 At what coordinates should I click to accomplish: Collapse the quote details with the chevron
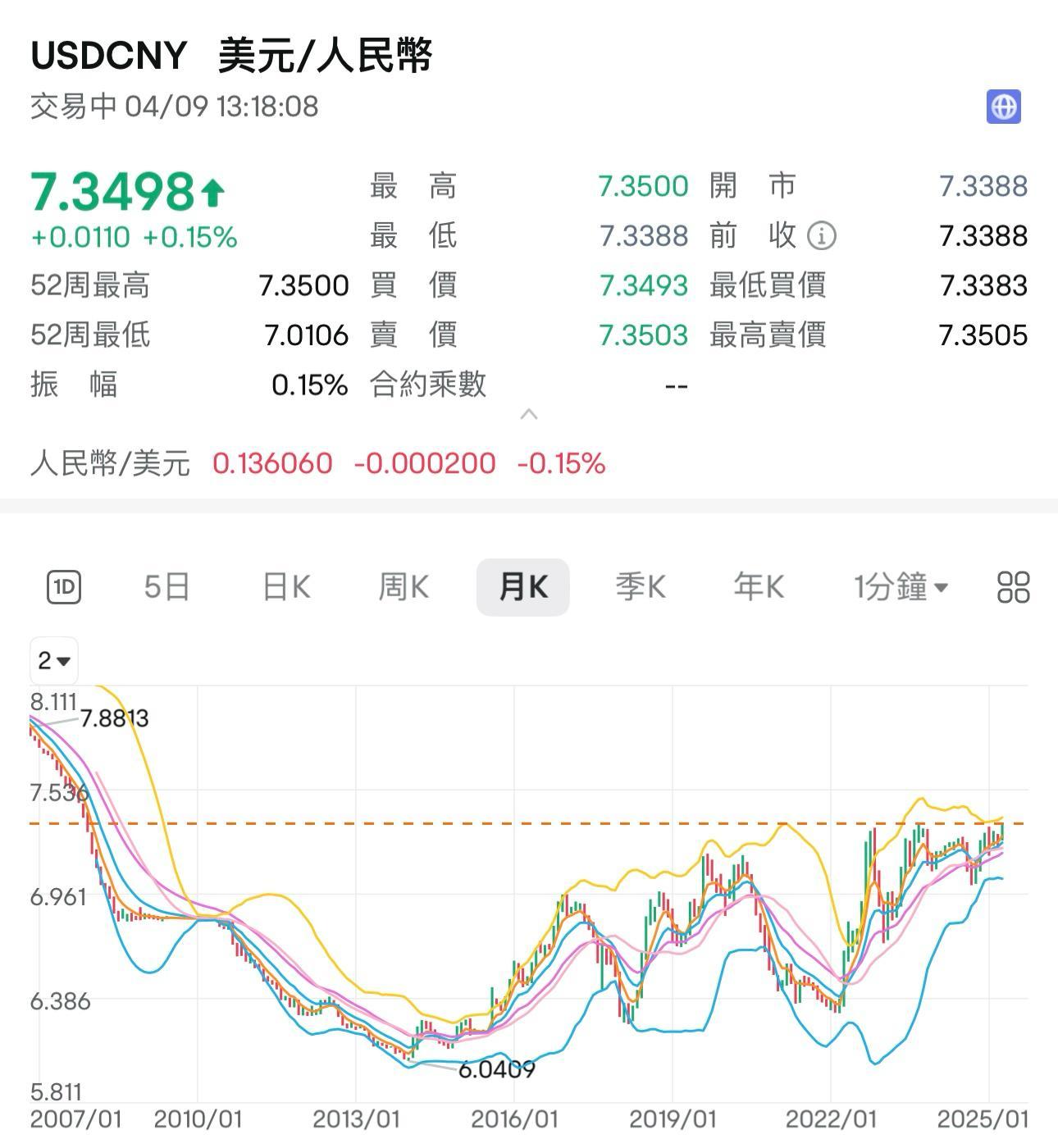[x=530, y=415]
